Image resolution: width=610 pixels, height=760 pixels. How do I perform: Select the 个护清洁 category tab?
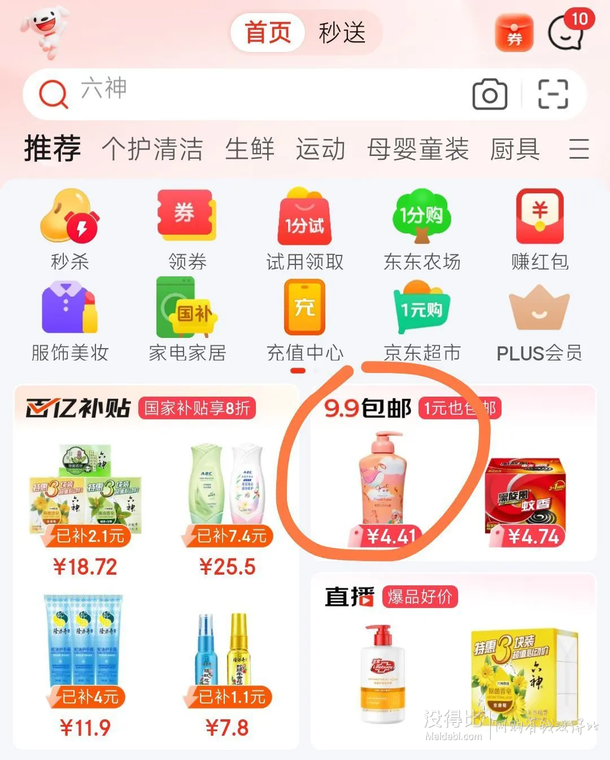coord(152,150)
